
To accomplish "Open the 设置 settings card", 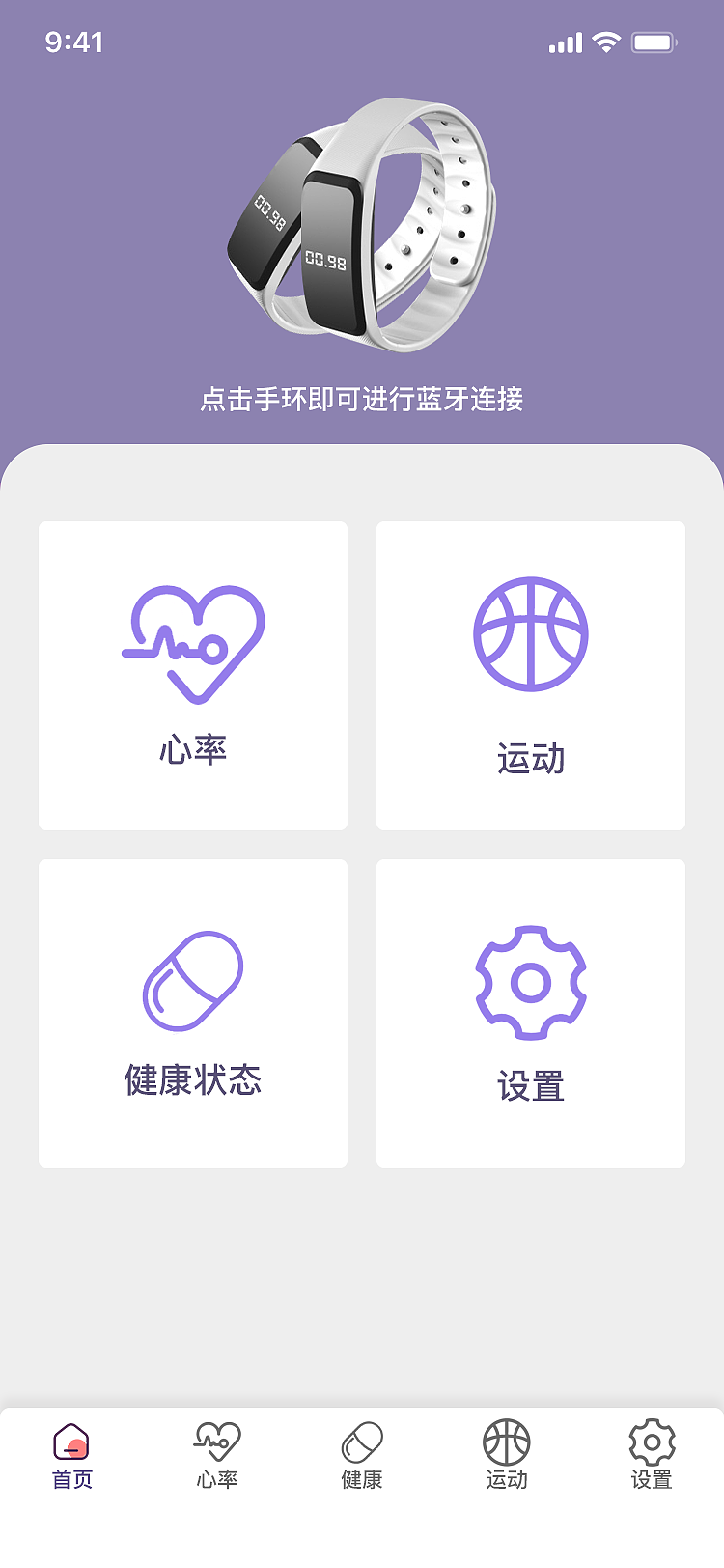I will click(x=530, y=1012).
